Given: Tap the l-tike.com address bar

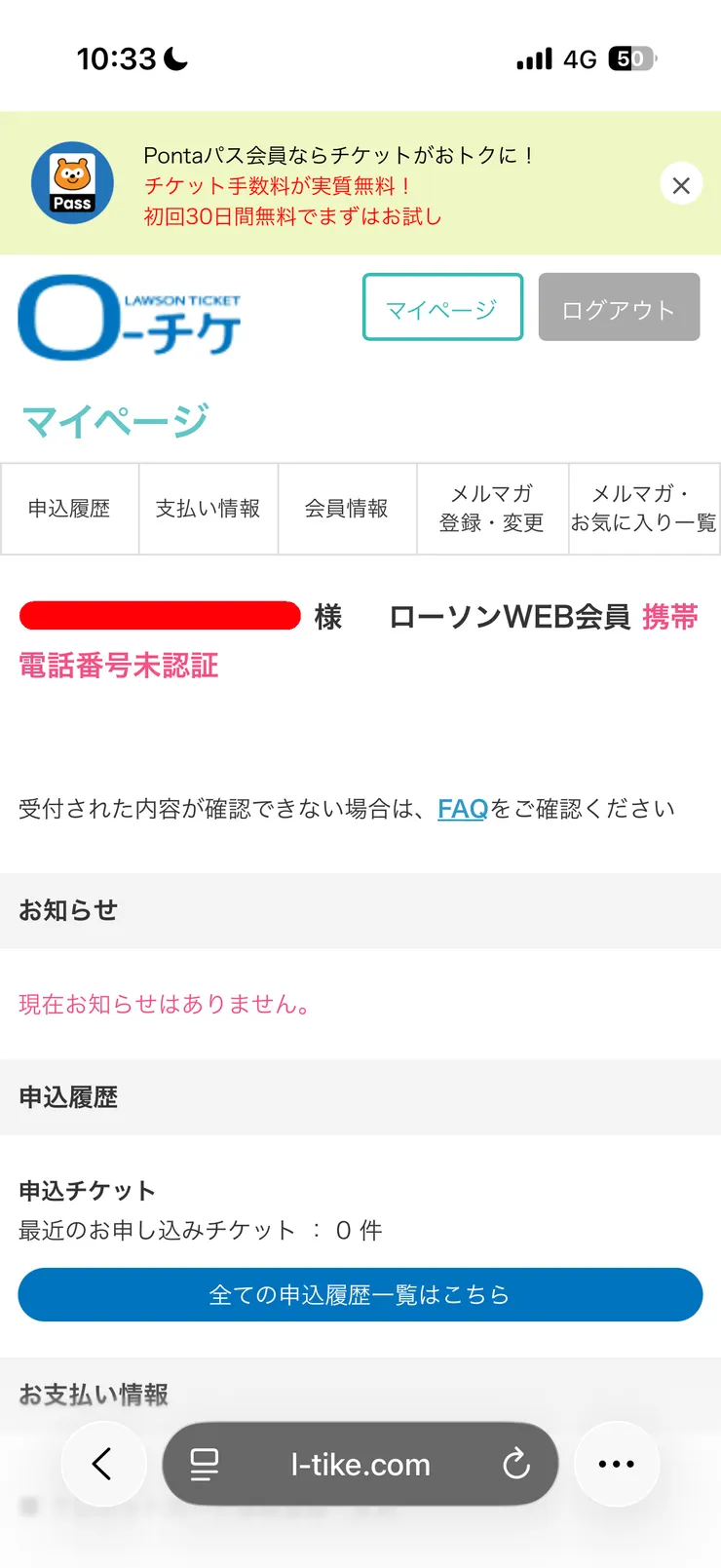Looking at the screenshot, I should click(360, 1464).
